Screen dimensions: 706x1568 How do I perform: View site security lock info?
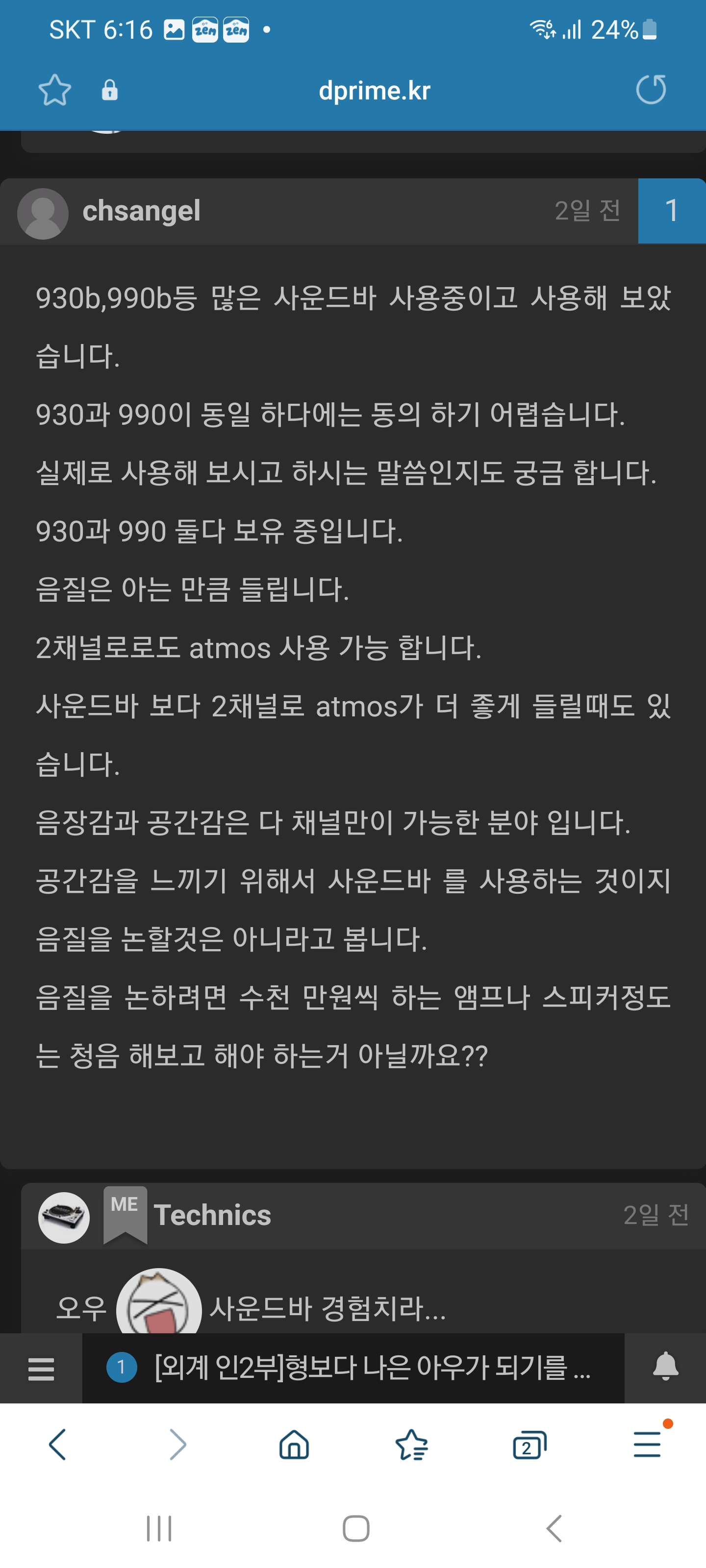click(110, 90)
